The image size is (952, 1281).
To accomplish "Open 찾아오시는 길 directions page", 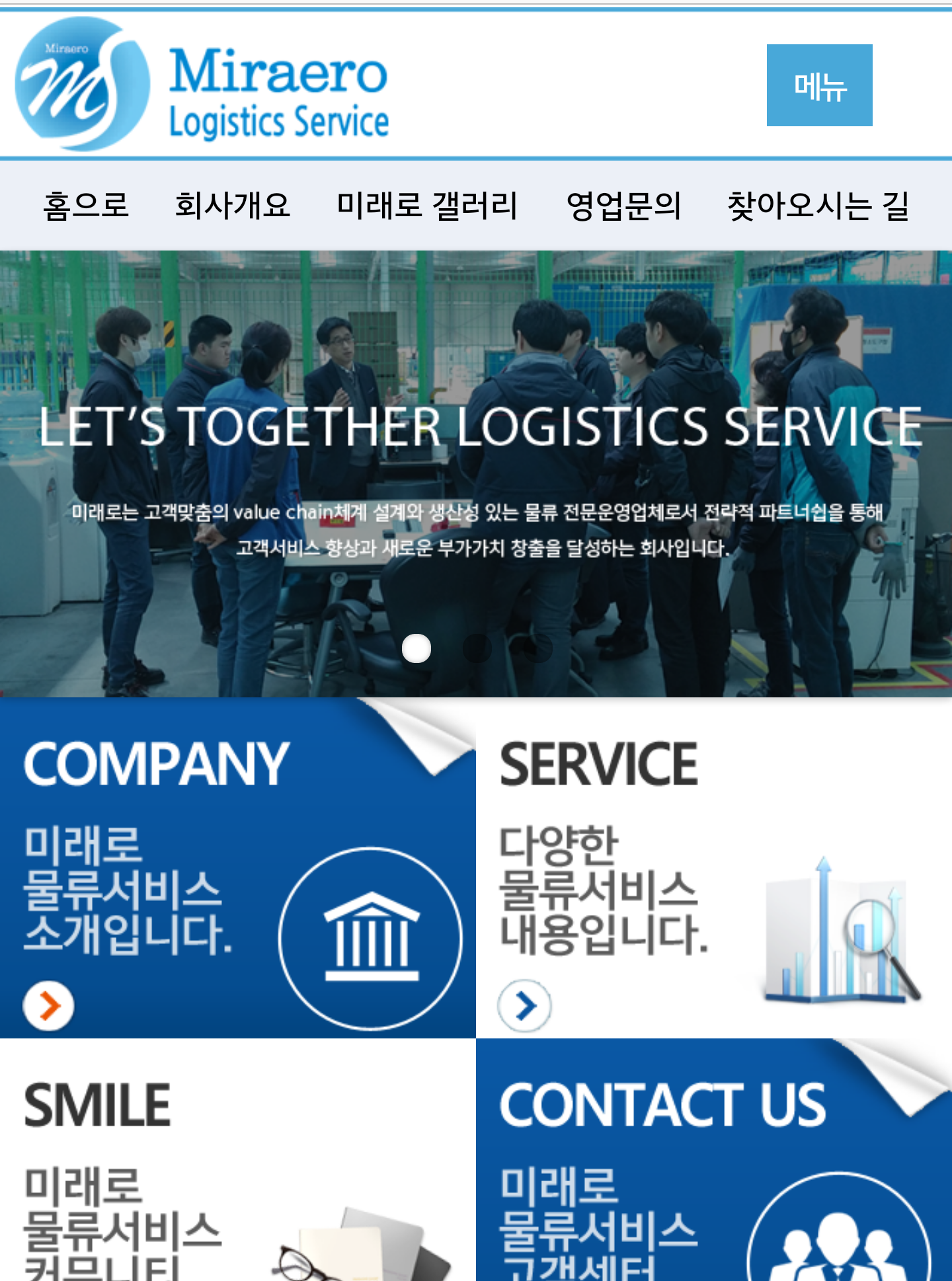I will point(818,206).
